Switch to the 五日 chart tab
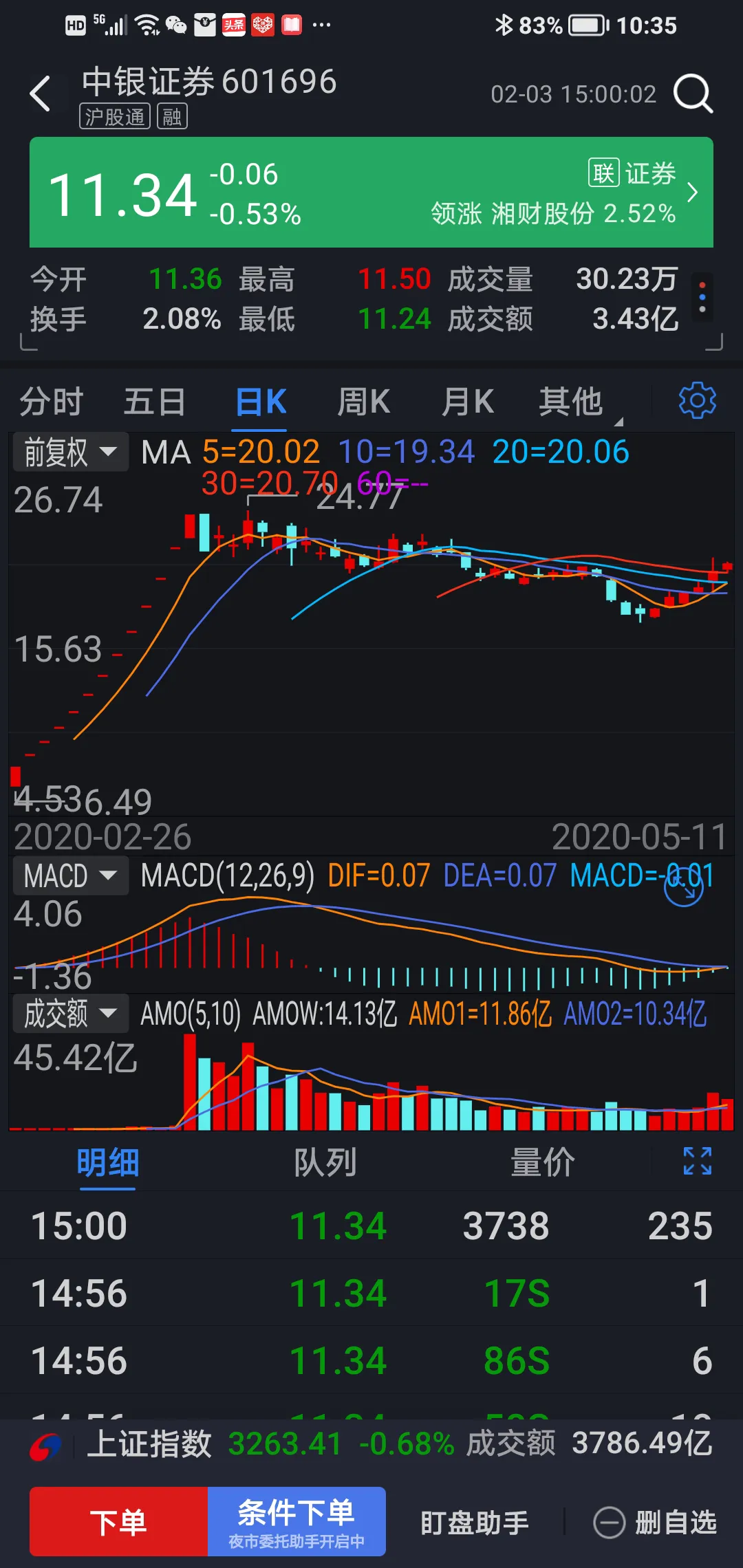This screenshot has width=743, height=1568. (x=155, y=402)
